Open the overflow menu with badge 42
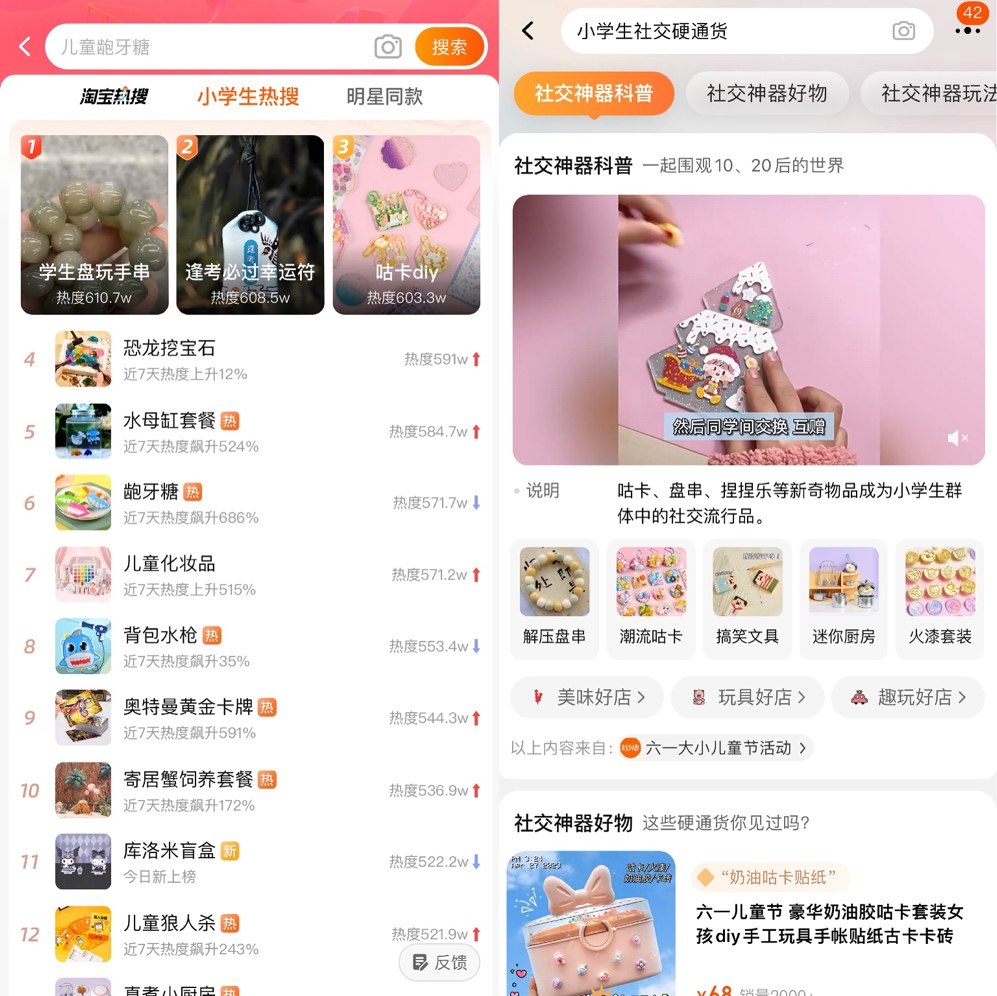Screen dimensions: 997x996 click(967, 30)
